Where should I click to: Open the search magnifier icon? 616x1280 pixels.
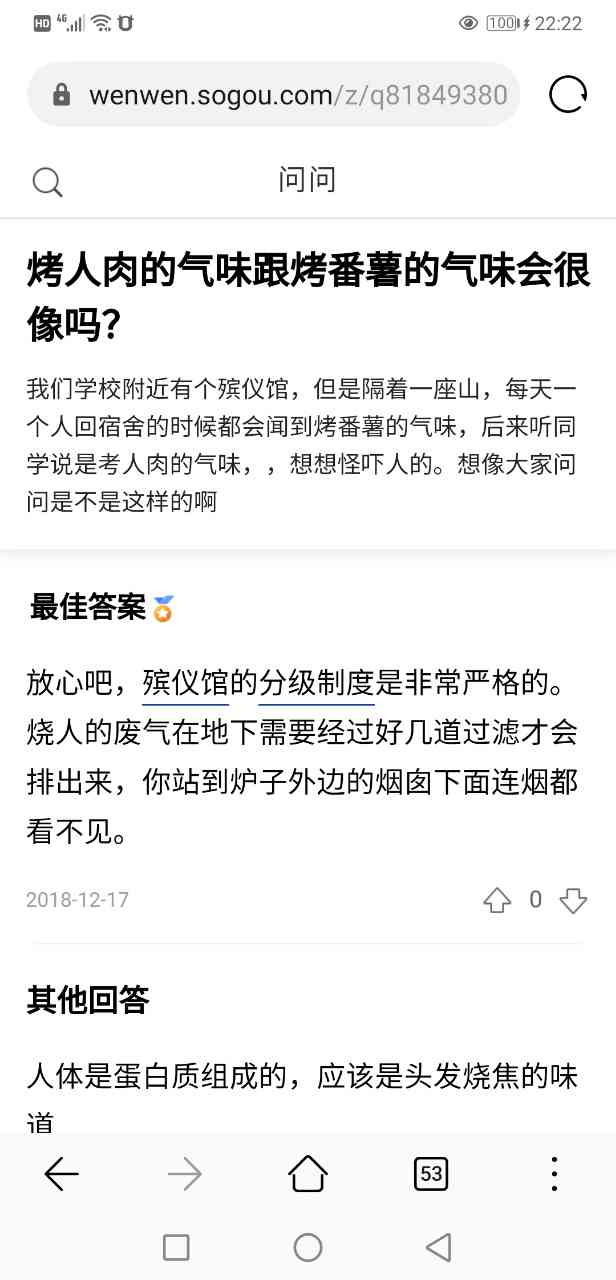[47, 182]
